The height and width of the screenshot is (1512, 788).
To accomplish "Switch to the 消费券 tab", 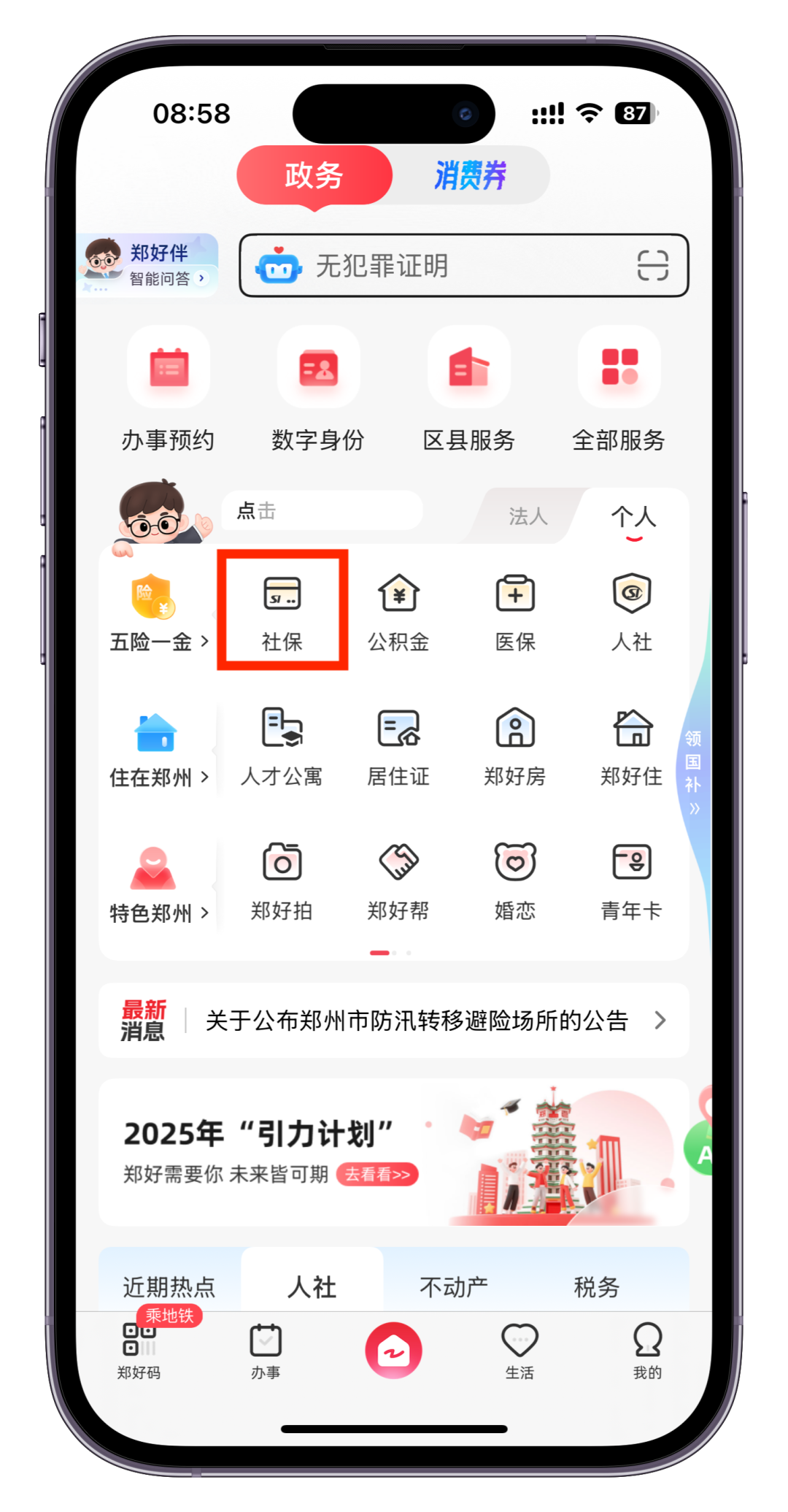I will pos(470,175).
